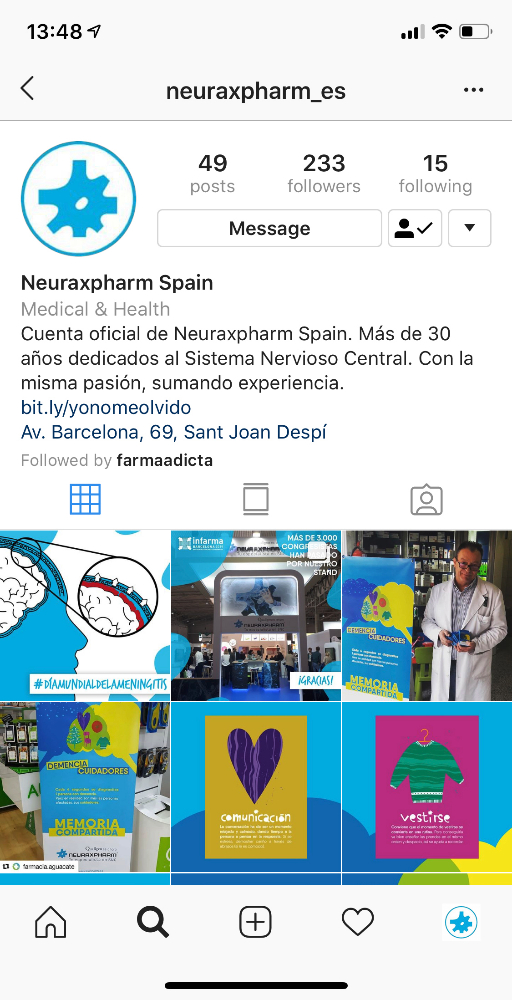The height and width of the screenshot is (1000, 512).
Task: Open the Vestirse sweater post
Action: tap(427, 787)
